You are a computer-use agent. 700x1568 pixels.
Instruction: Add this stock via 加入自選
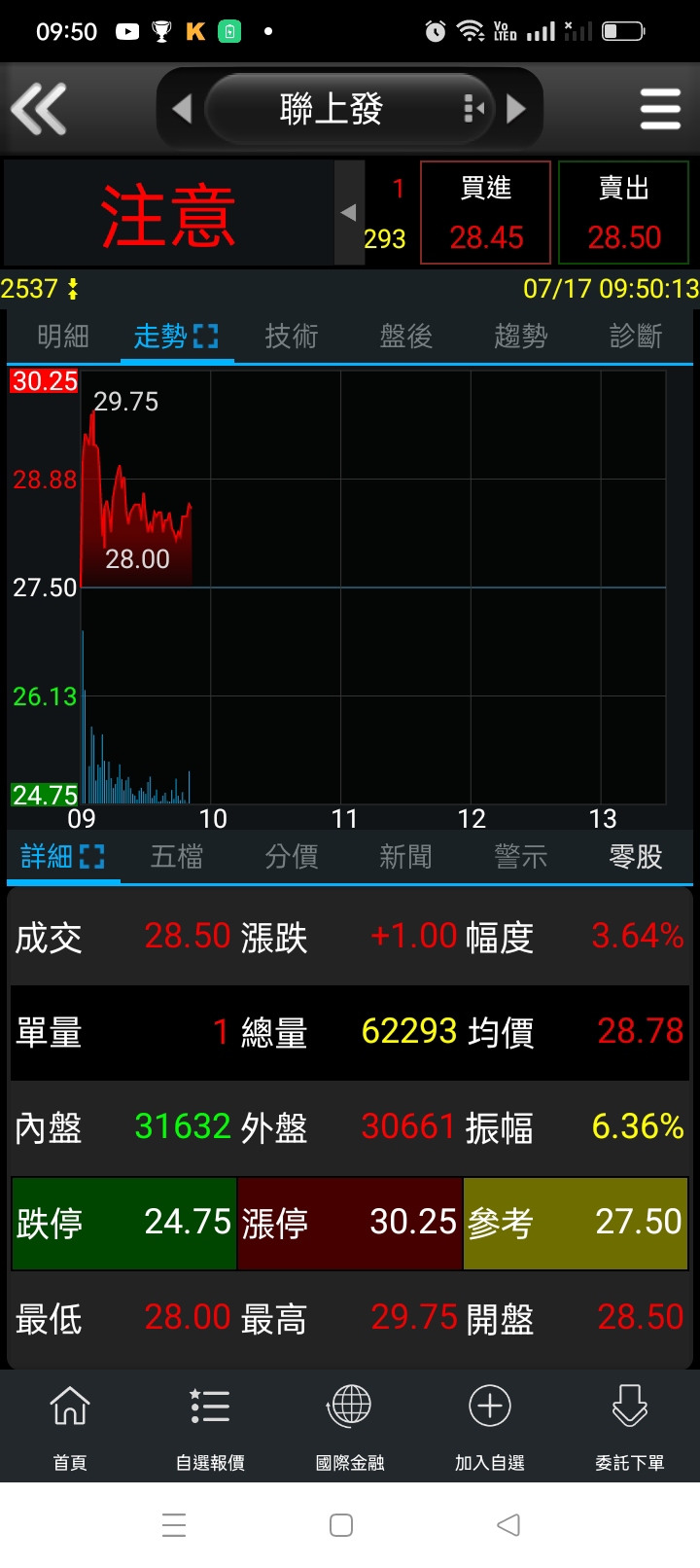tap(490, 1426)
